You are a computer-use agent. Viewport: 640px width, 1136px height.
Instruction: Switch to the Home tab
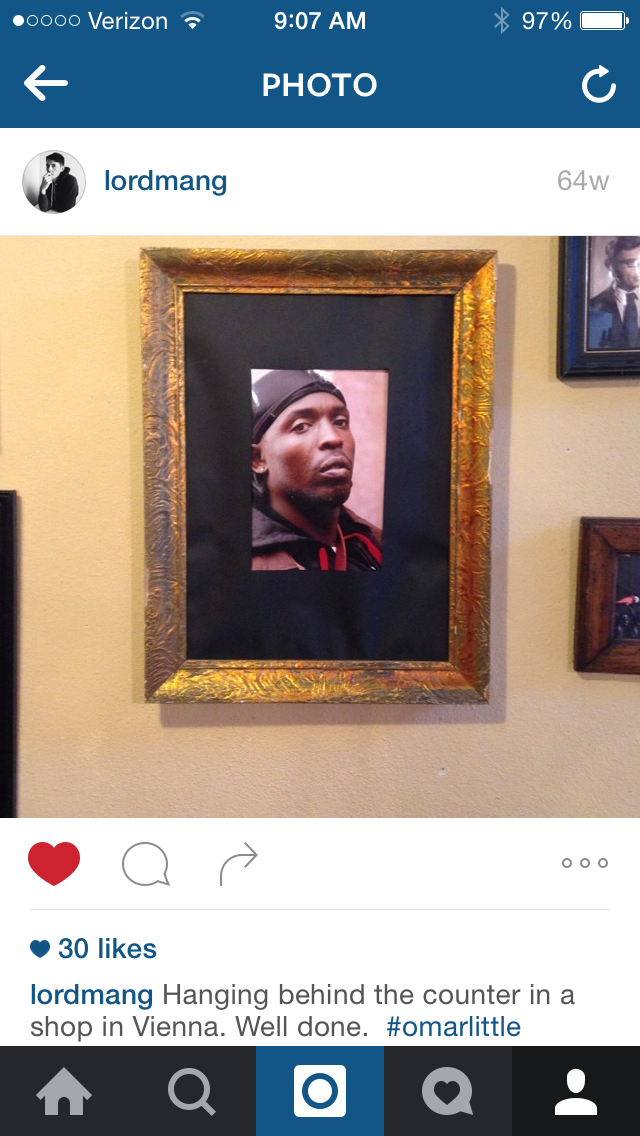(x=64, y=1091)
